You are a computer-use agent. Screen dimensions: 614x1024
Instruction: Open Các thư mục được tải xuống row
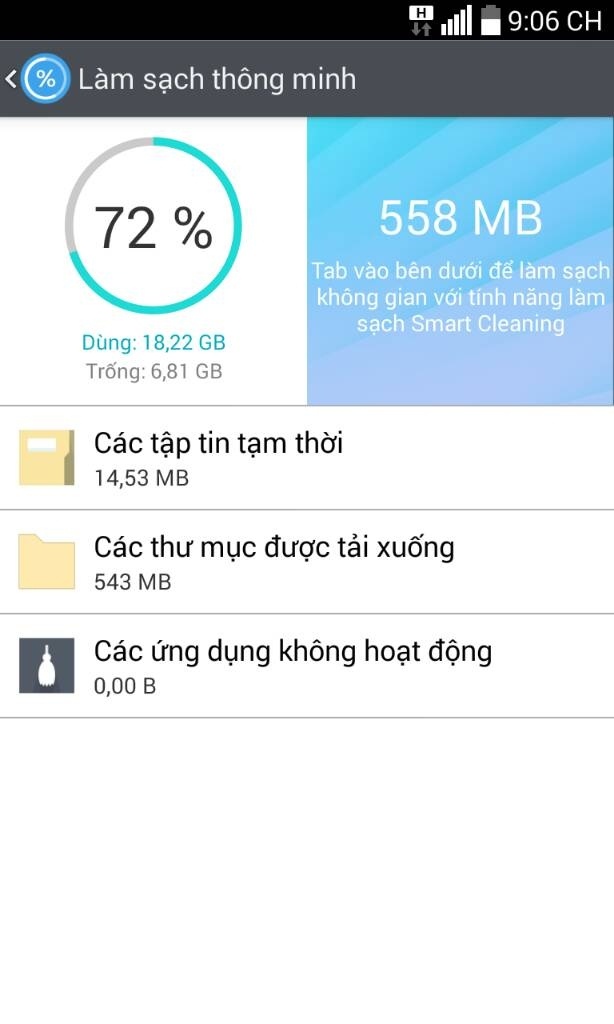(x=306, y=562)
